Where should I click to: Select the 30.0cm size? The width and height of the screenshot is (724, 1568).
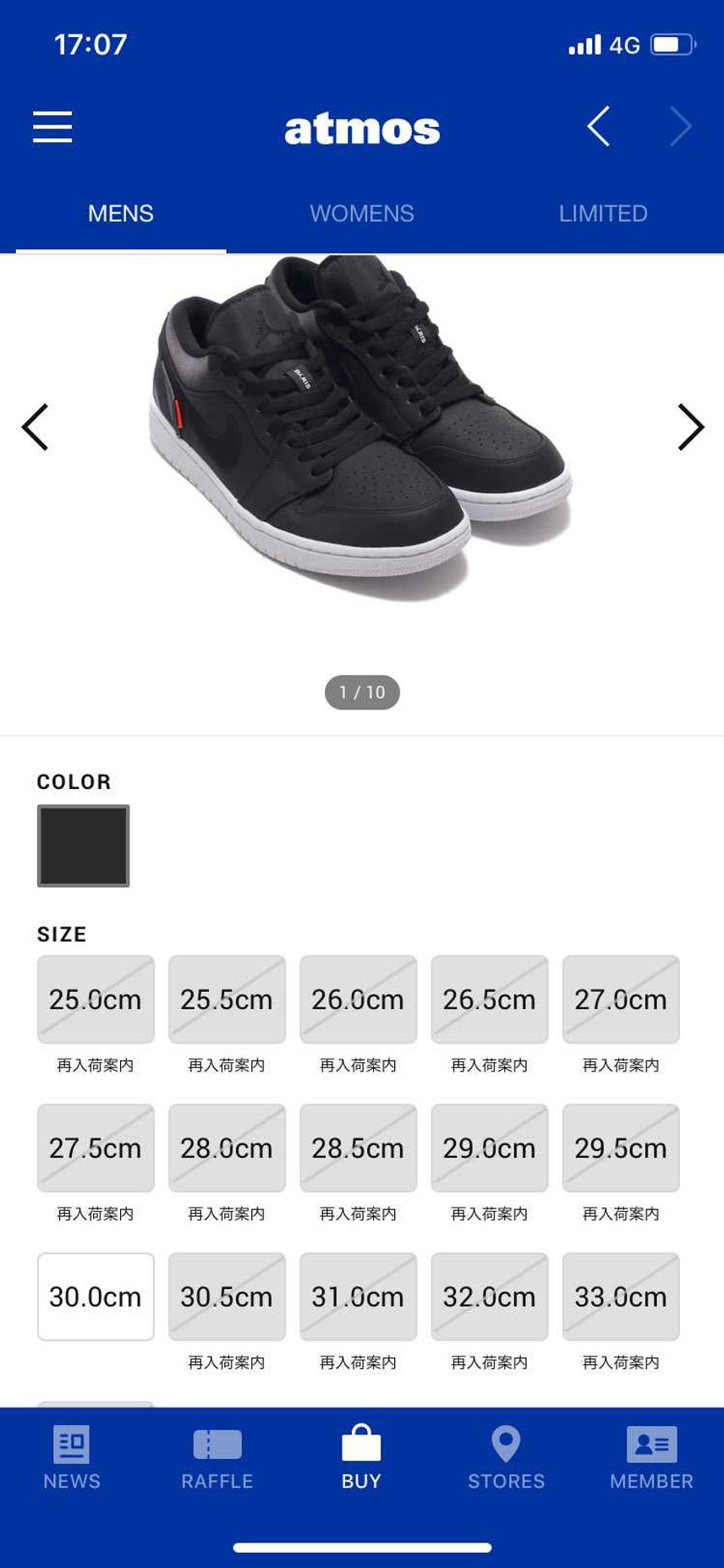pos(96,1297)
